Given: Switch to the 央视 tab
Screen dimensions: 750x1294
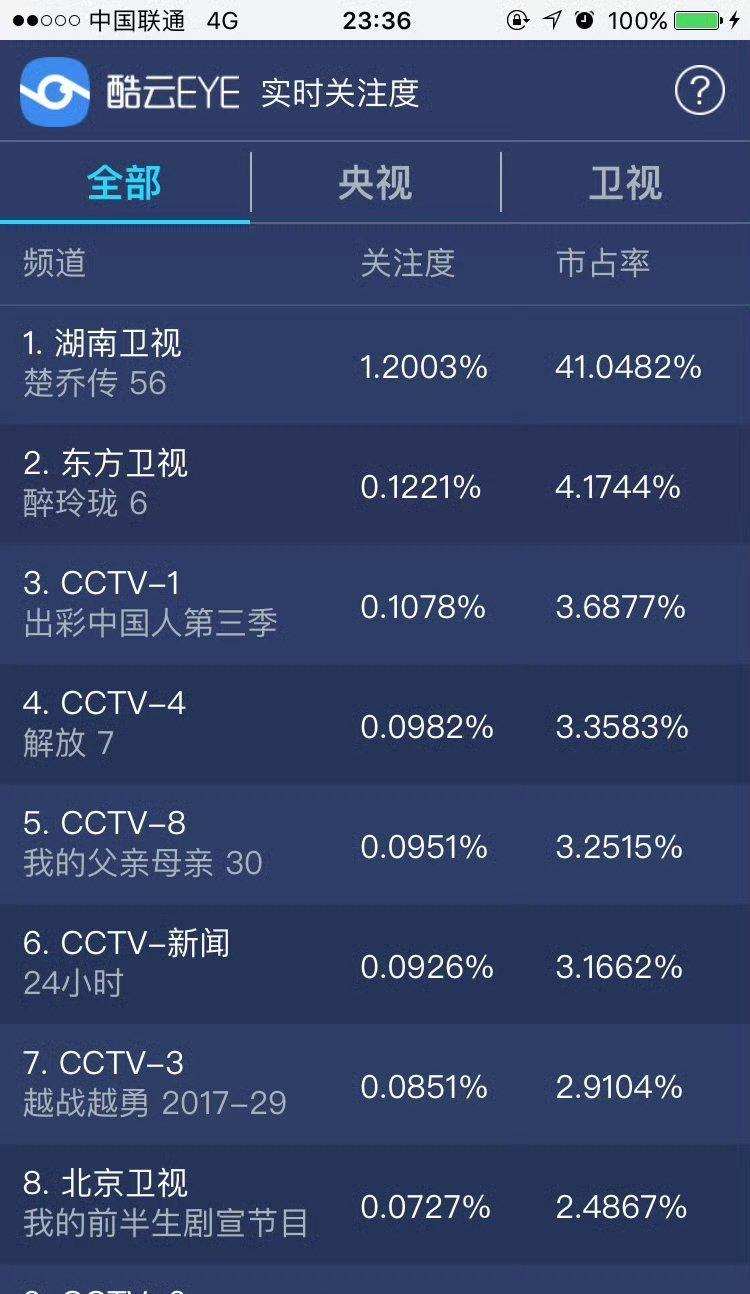Looking at the screenshot, I should tap(375, 184).
